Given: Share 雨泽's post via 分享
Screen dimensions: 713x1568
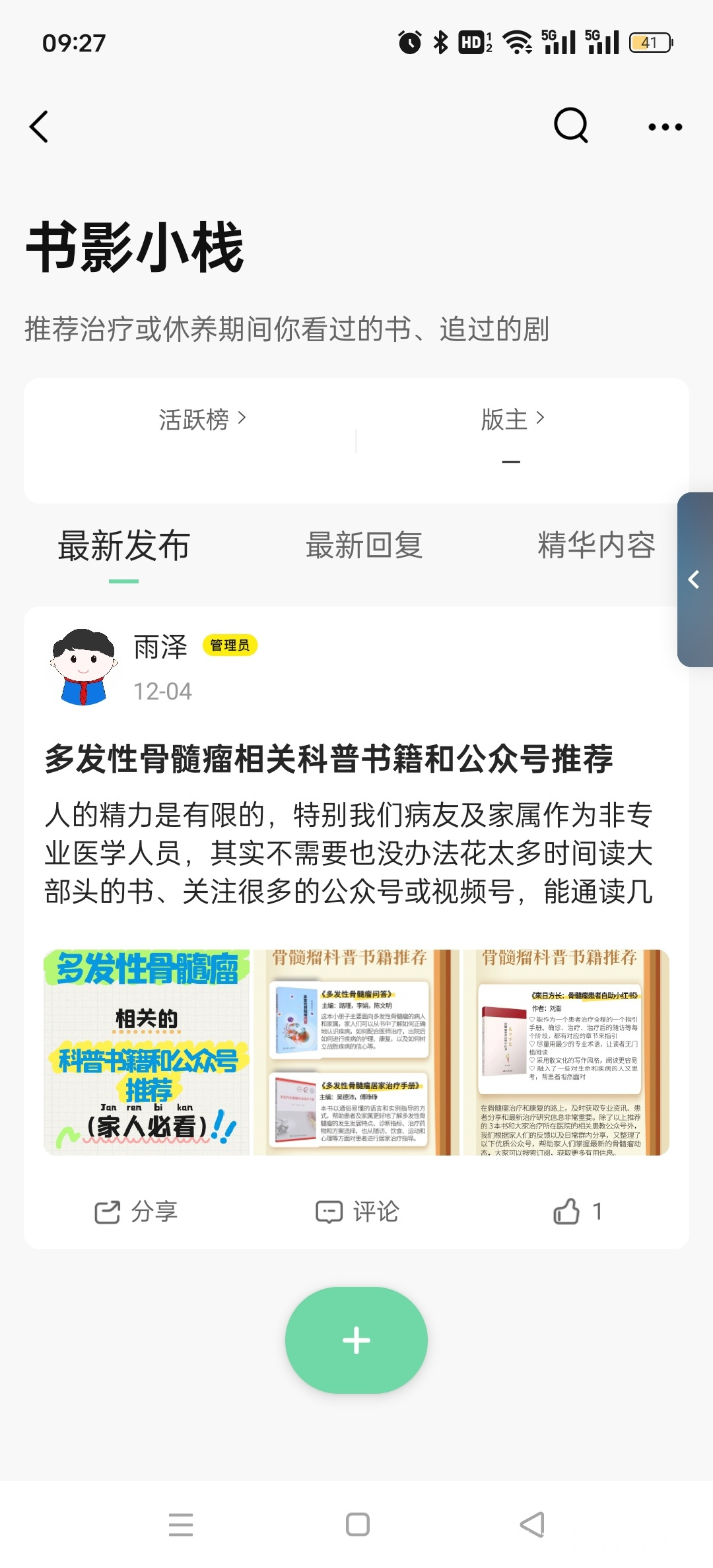Looking at the screenshot, I should coord(136,1212).
